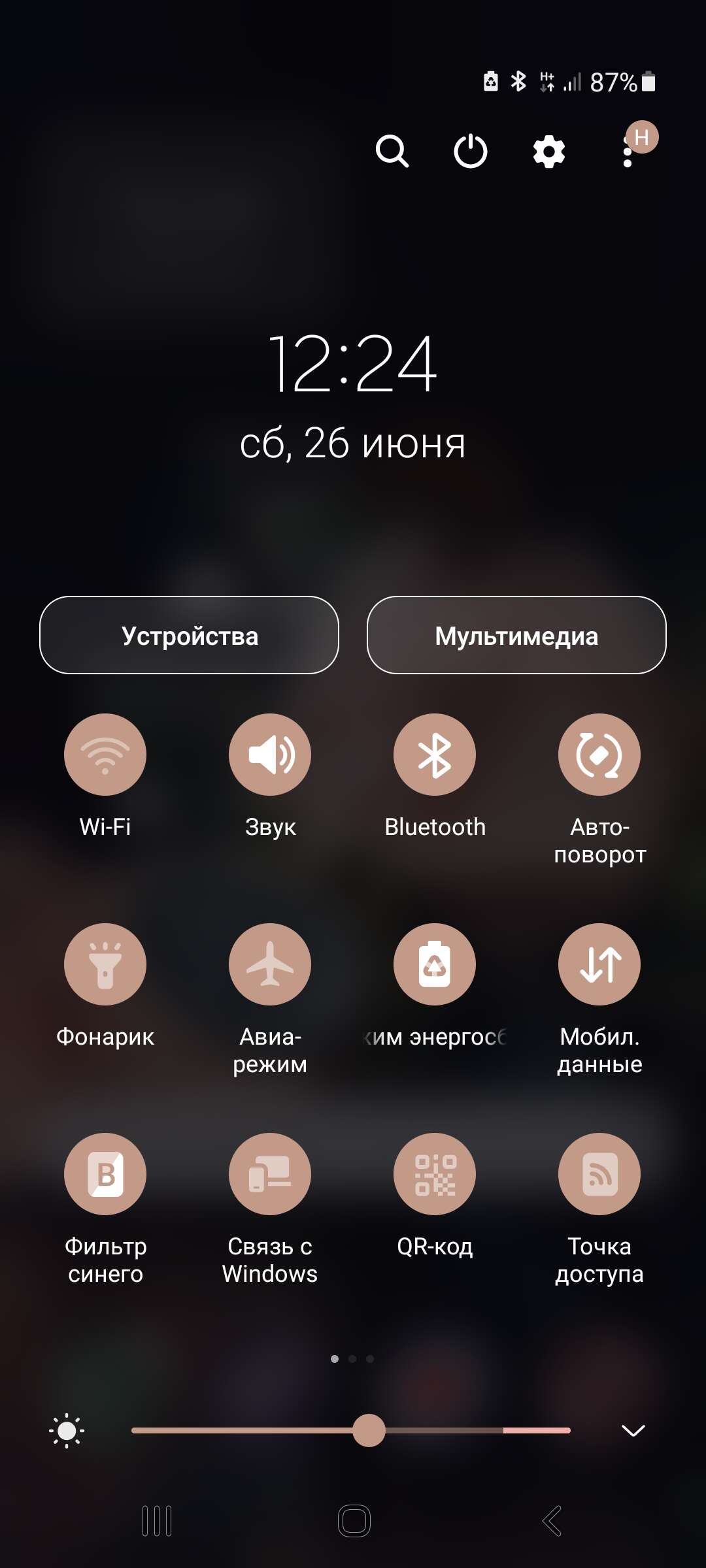Toggle Точка доступа hotspot

(599, 1174)
